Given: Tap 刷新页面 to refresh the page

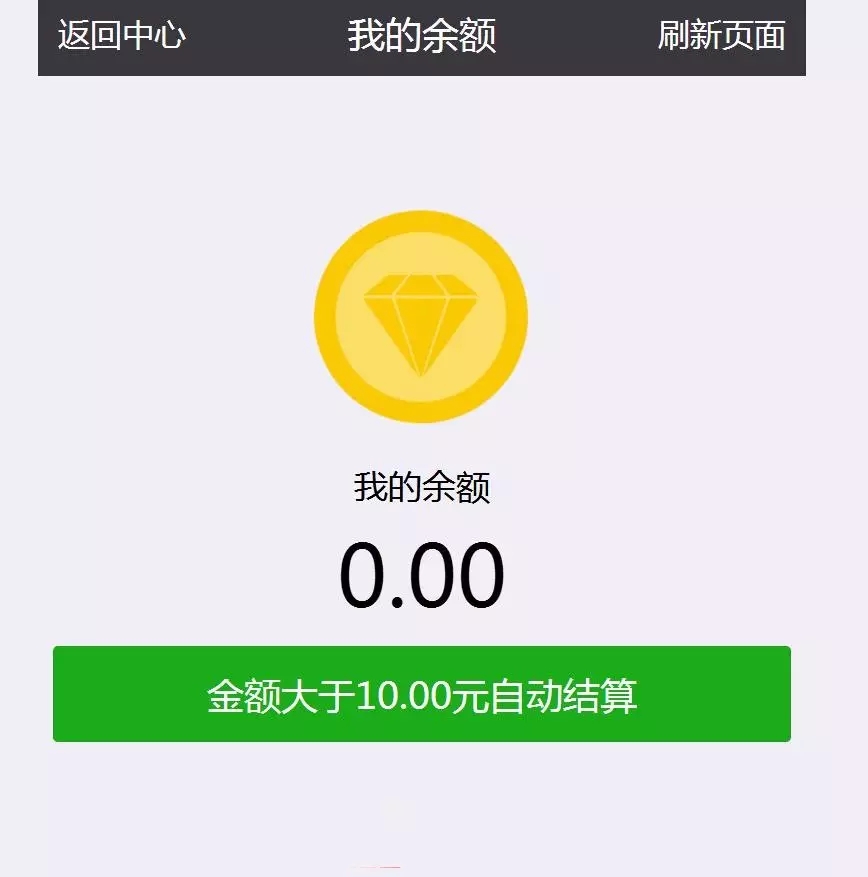Looking at the screenshot, I should [x=721, y=35].
